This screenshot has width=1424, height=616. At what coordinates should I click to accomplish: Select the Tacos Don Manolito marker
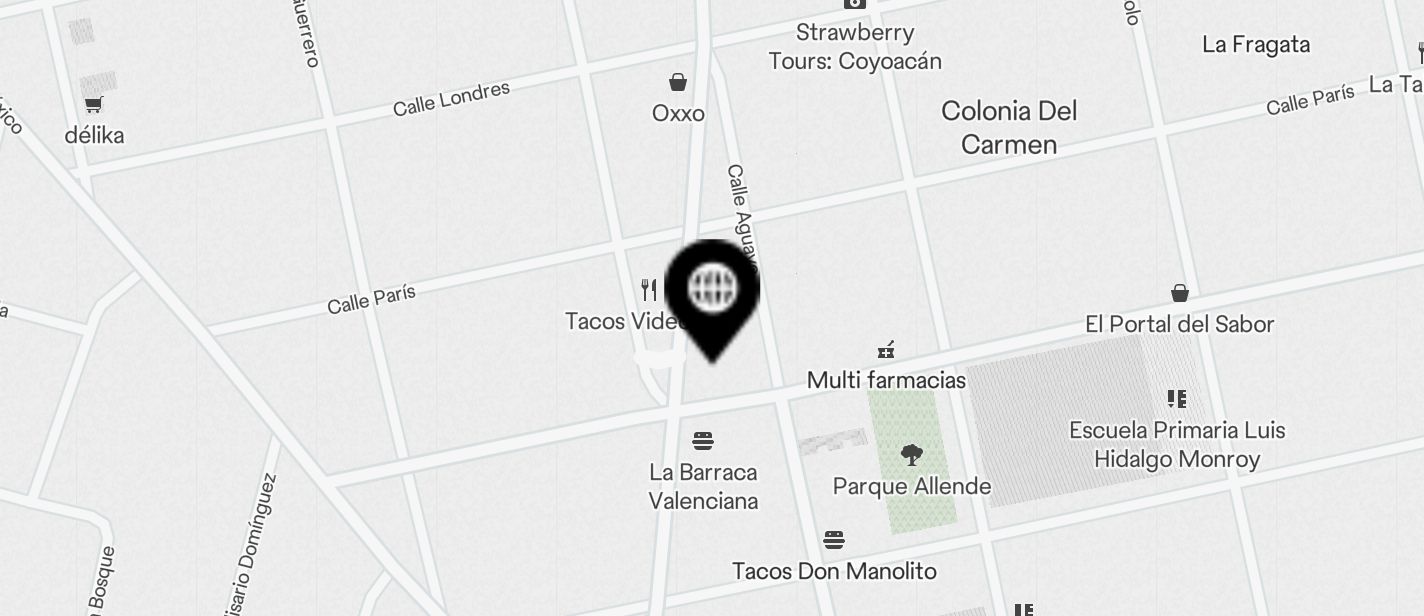tap(834, 541)
